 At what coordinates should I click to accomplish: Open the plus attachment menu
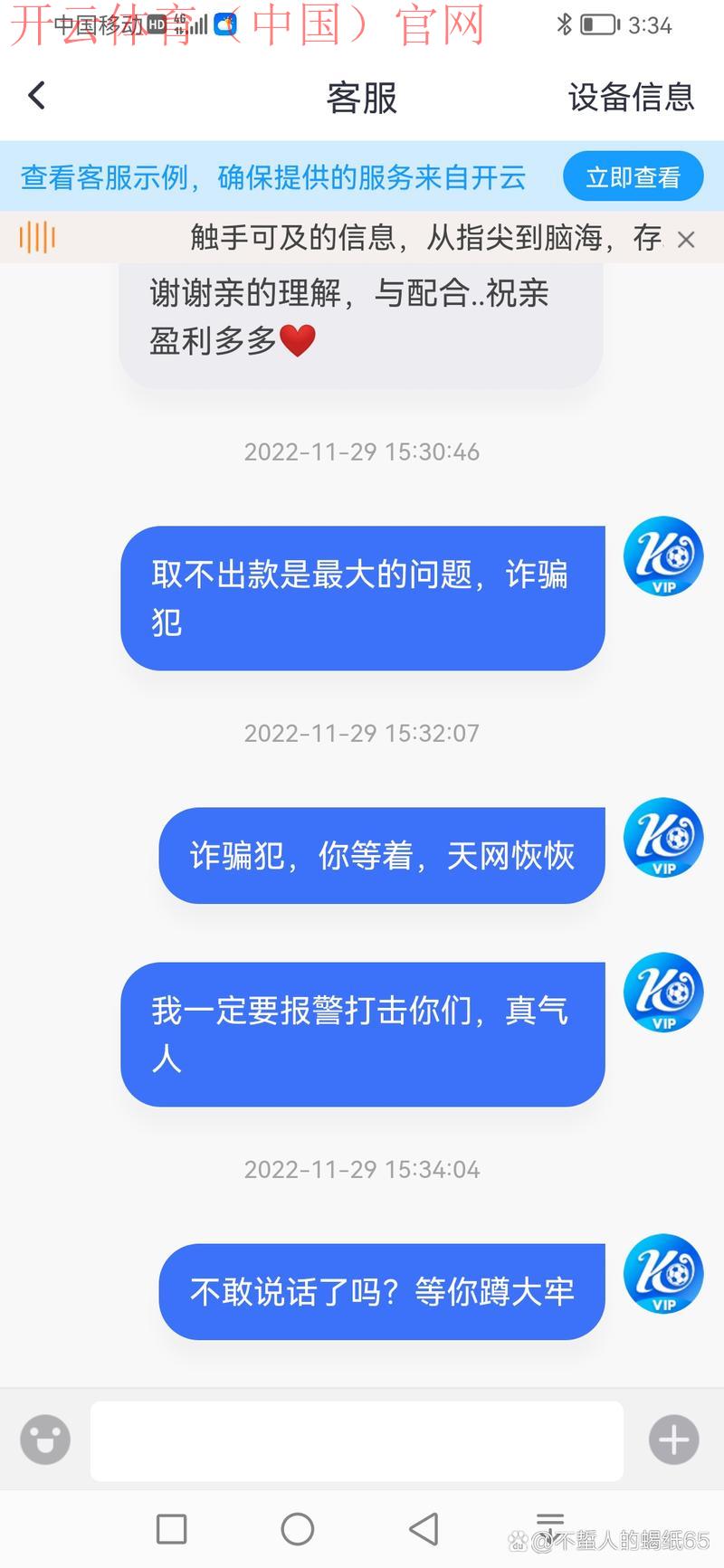674,1440
